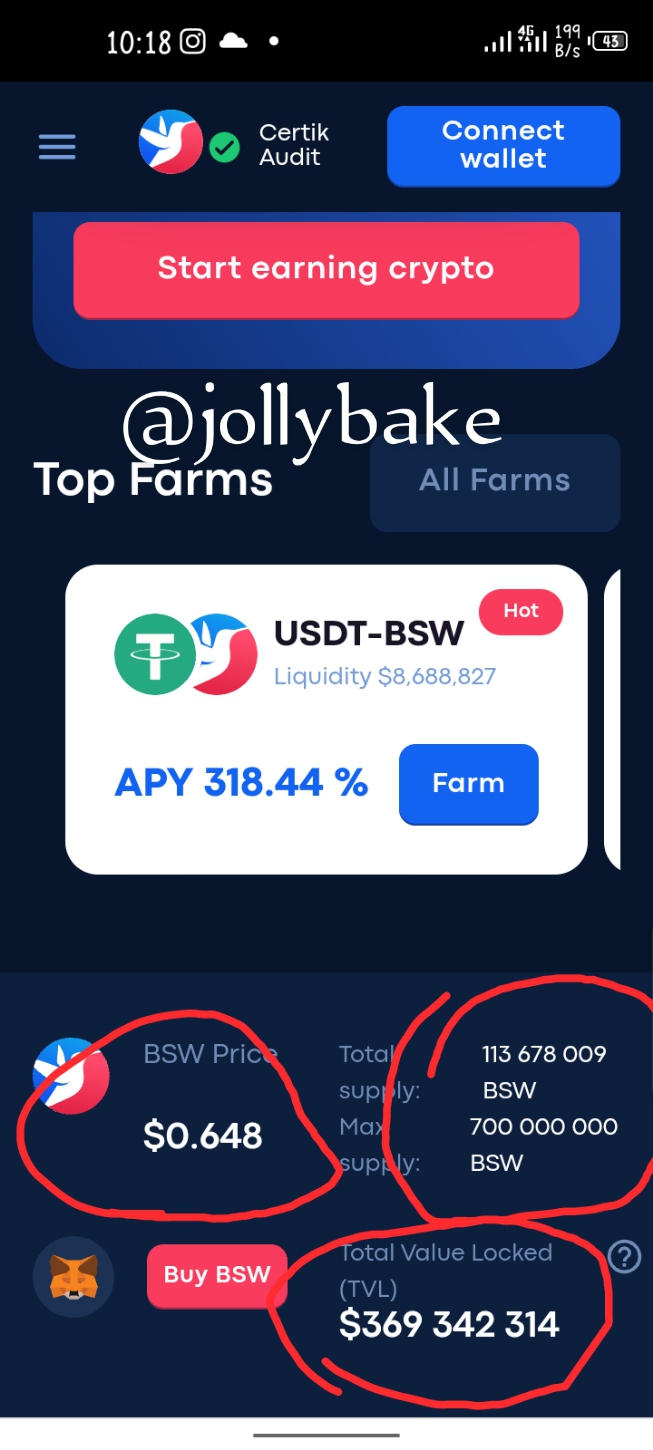The width and height of the screenshot is (653, 1450).
Task: Open the Total Value Locked help icon
Action: coord(624,1256)
